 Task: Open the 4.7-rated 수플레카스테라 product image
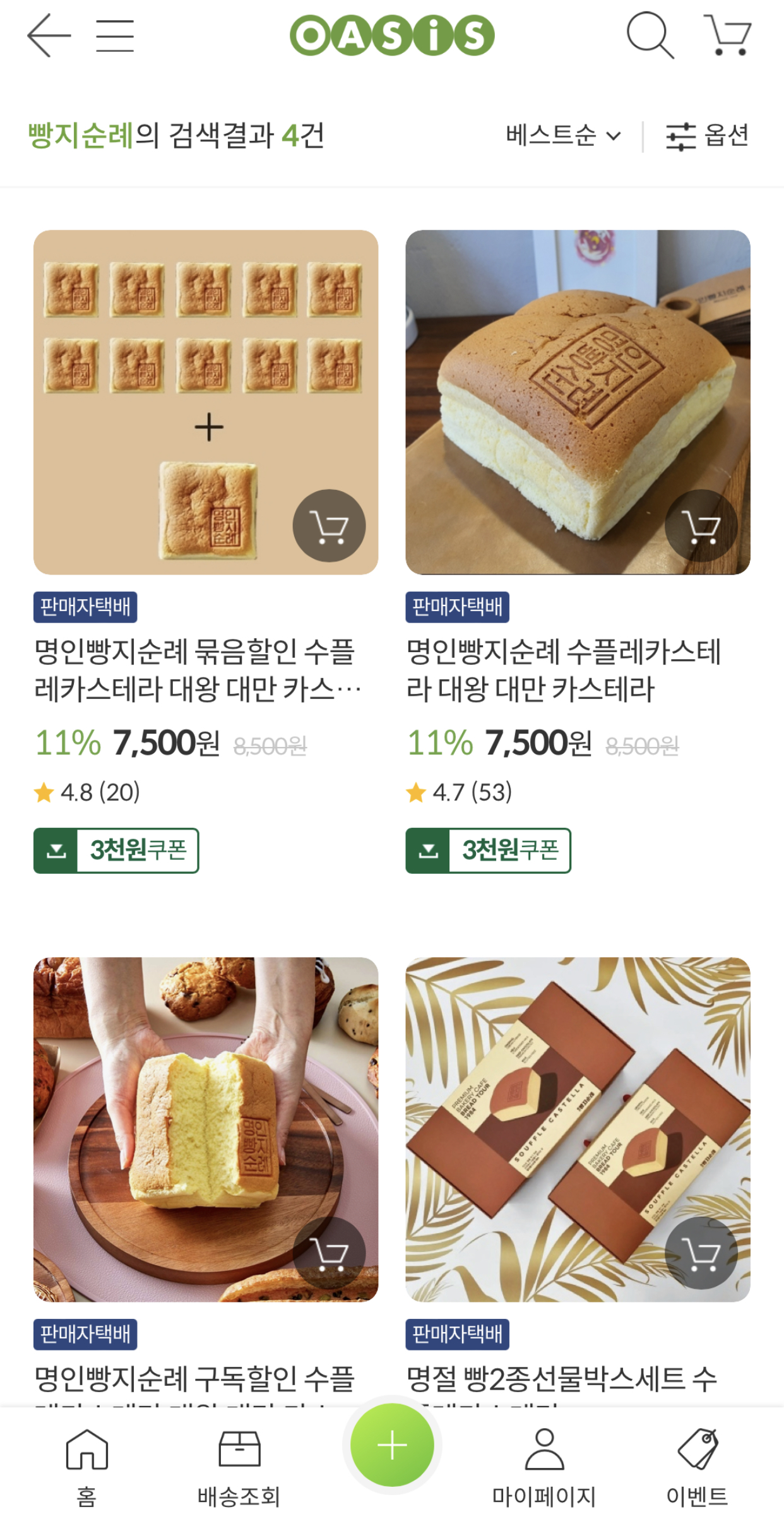pyautogui.click(x=578, y=402)
